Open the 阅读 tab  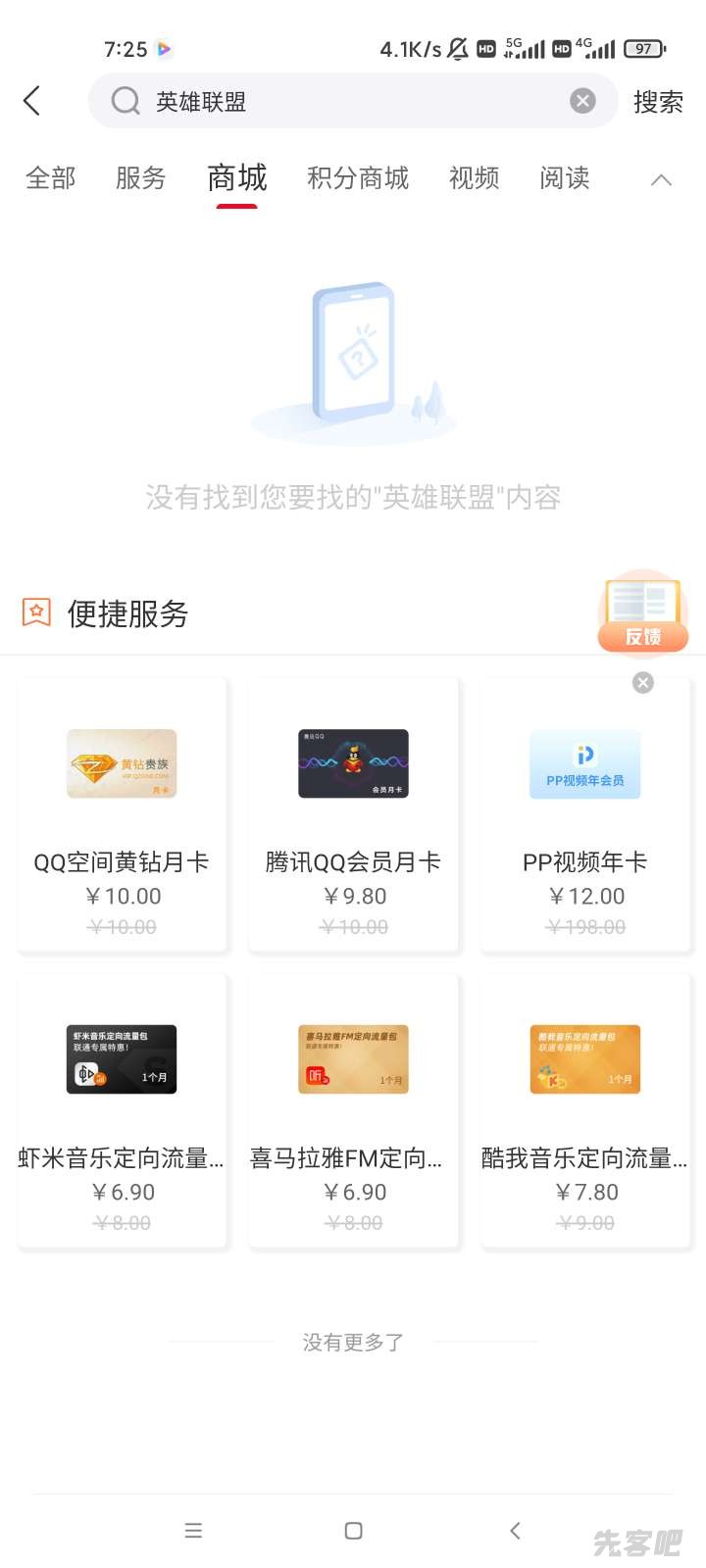tap(564, 177)
